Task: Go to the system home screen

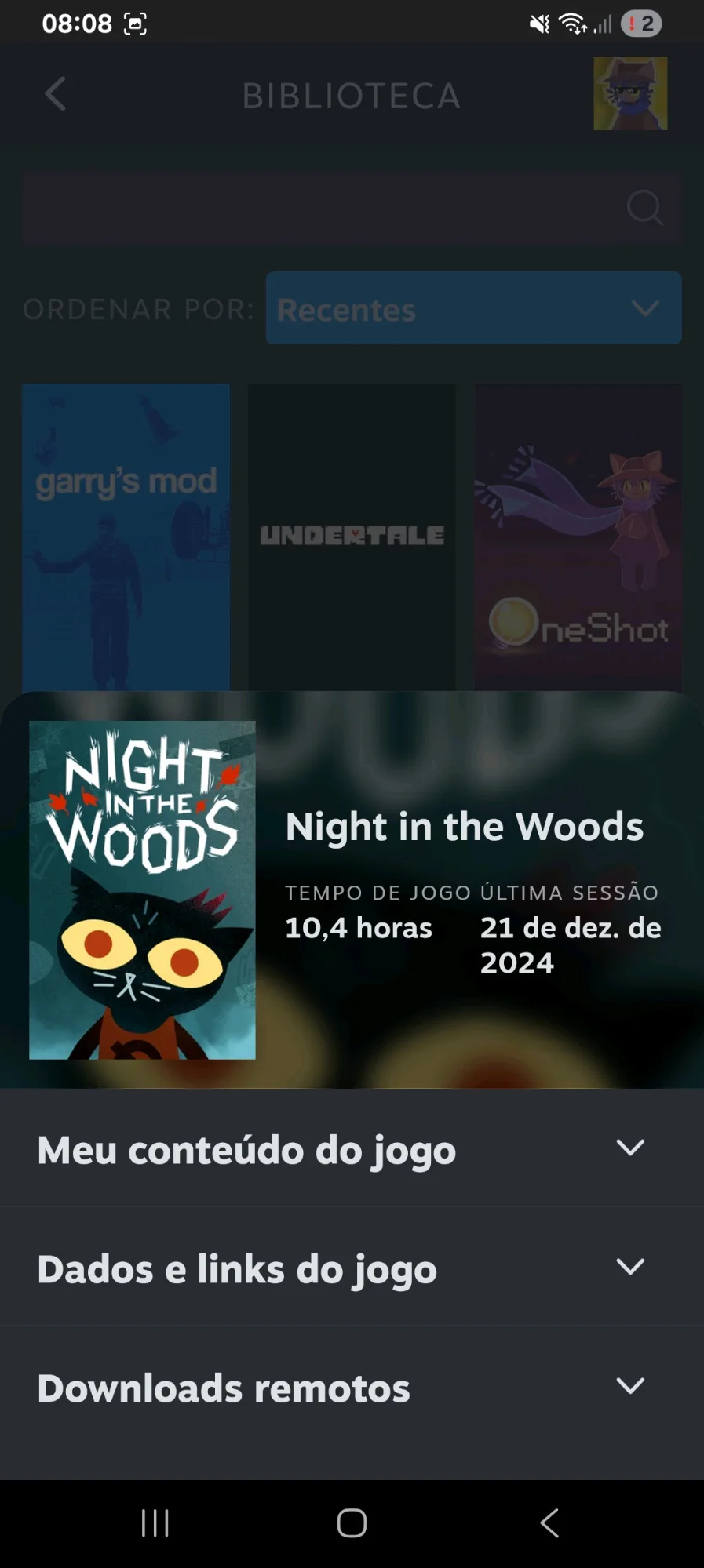Action: tap(352, 1523)
